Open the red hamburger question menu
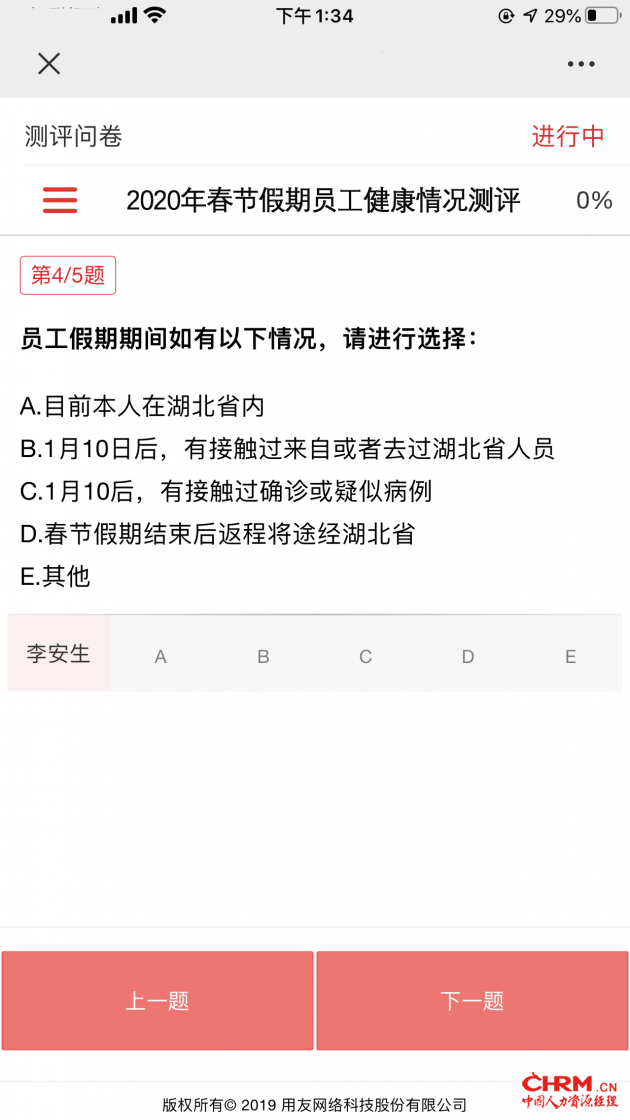 [x=60, y=200]
